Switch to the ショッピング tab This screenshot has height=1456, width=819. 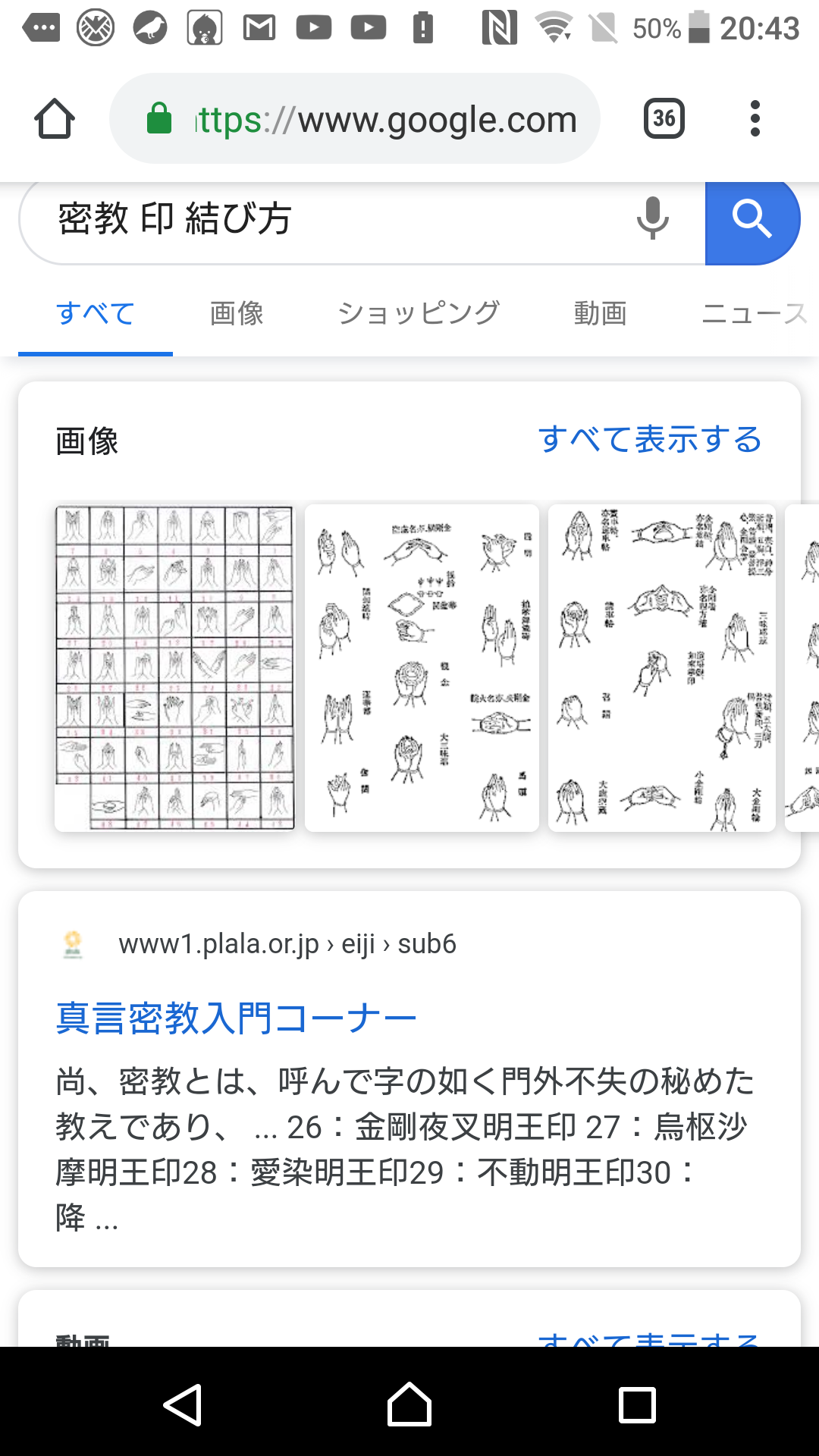tap(419, 313)
